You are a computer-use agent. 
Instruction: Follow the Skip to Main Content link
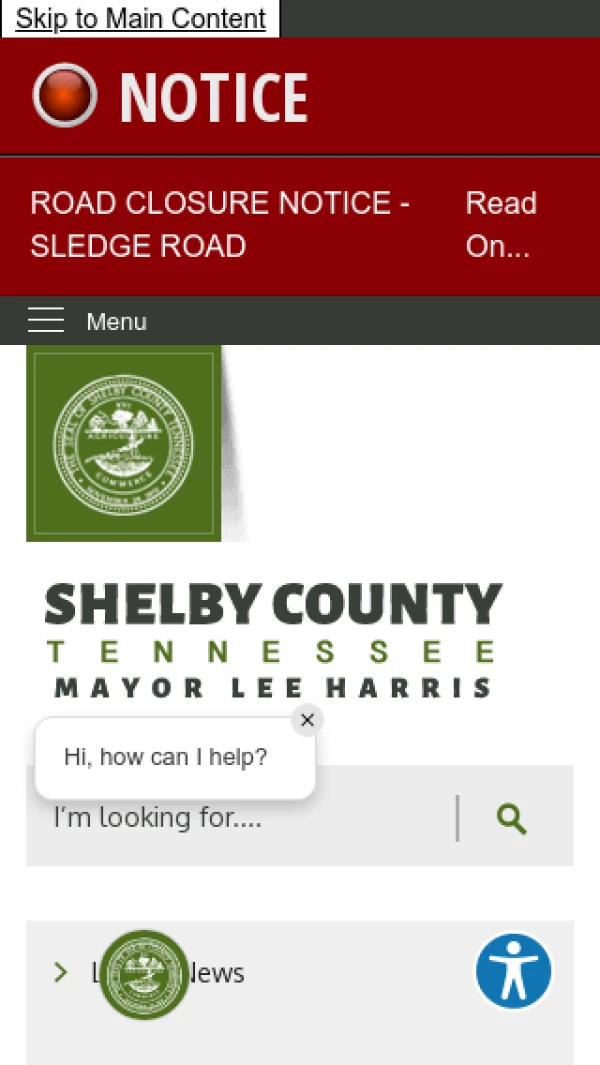tap(141, 18)
